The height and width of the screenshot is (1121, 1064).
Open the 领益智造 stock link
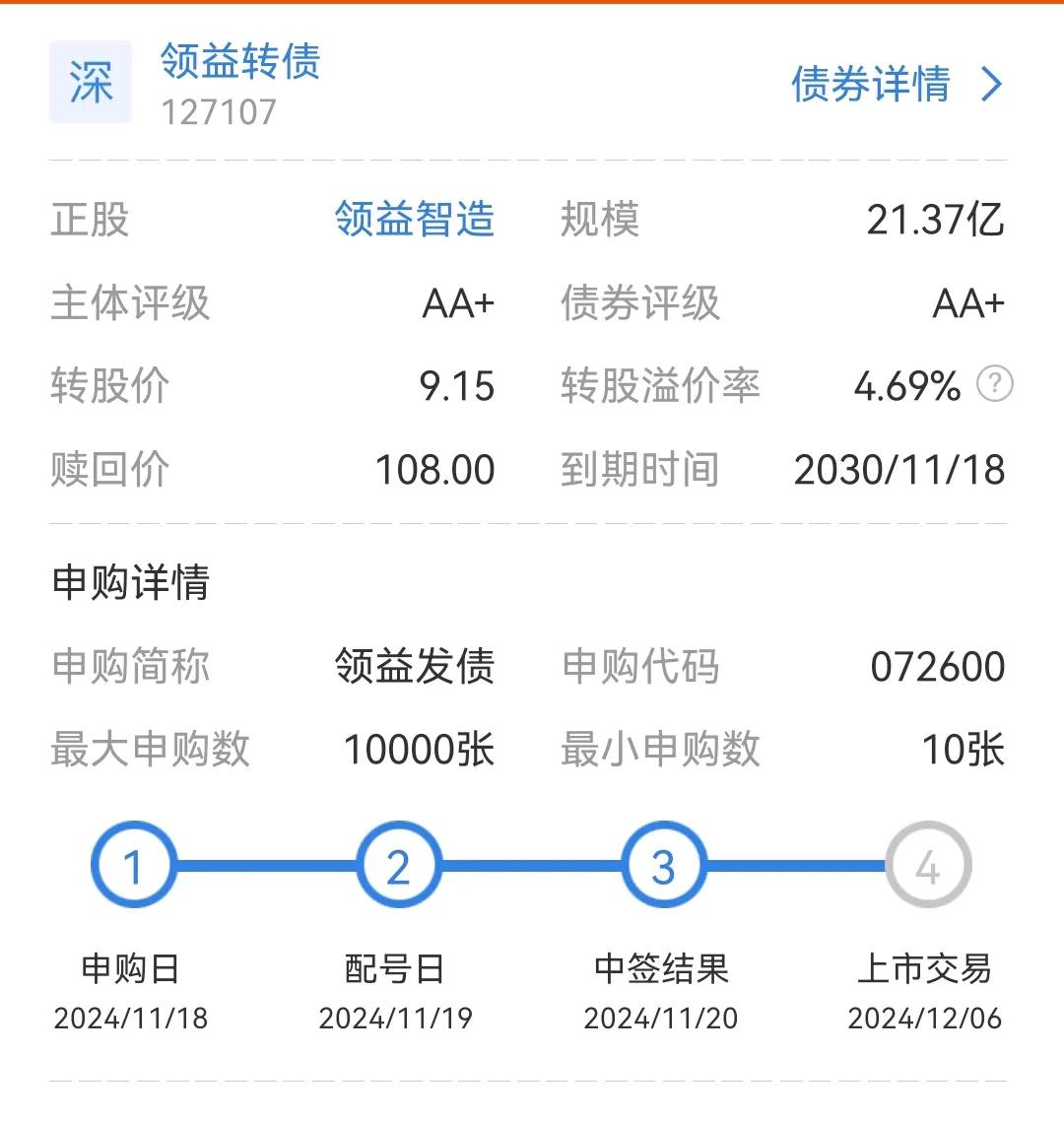(415, 222)
